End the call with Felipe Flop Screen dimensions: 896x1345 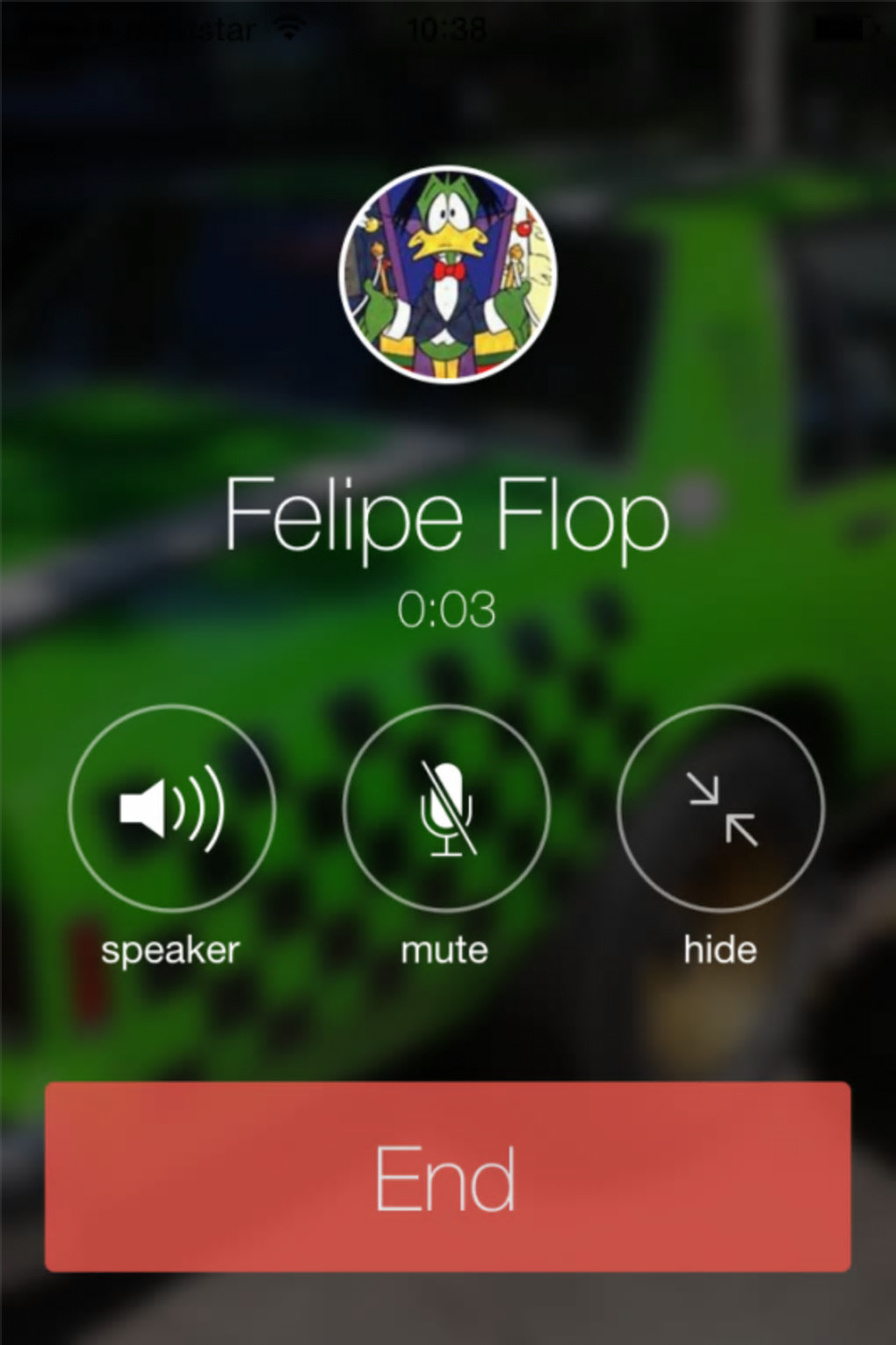point(447,1176)
